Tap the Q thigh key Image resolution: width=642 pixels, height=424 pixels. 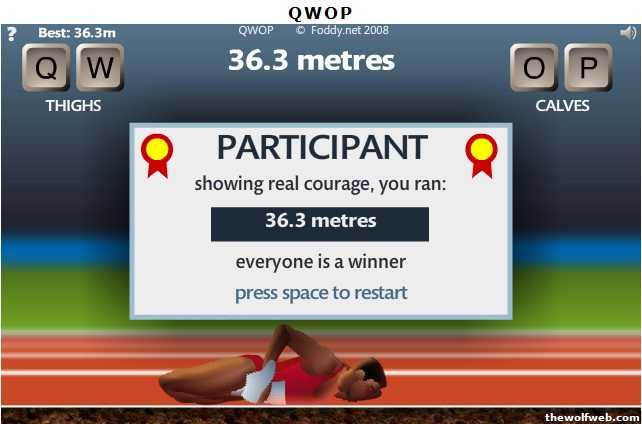46,68
